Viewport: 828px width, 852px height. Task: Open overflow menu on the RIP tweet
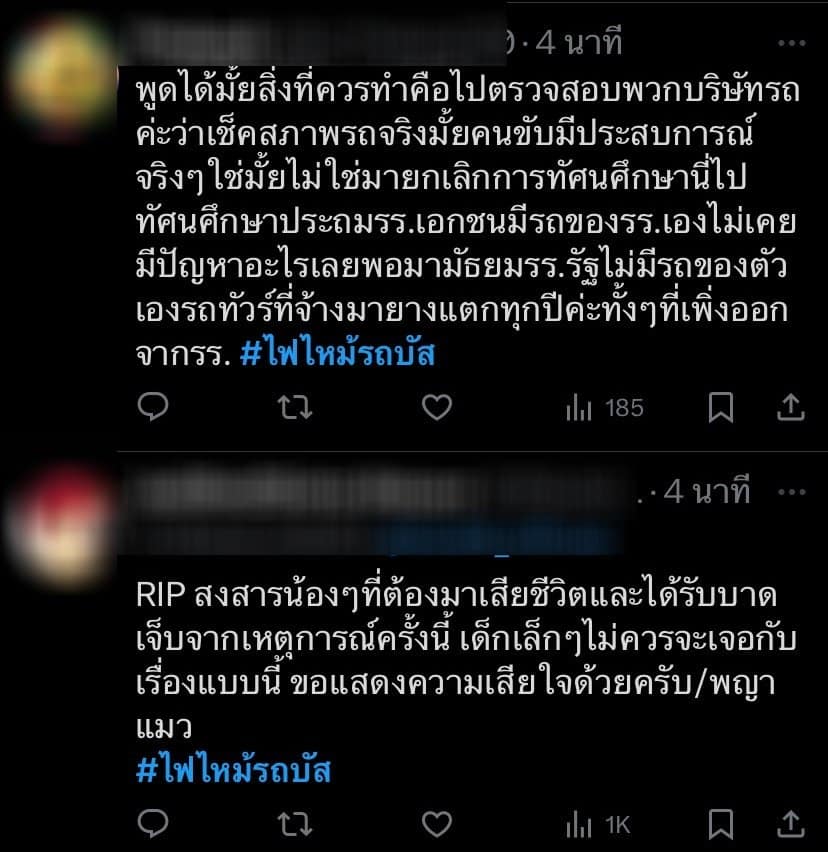point(790,492)
